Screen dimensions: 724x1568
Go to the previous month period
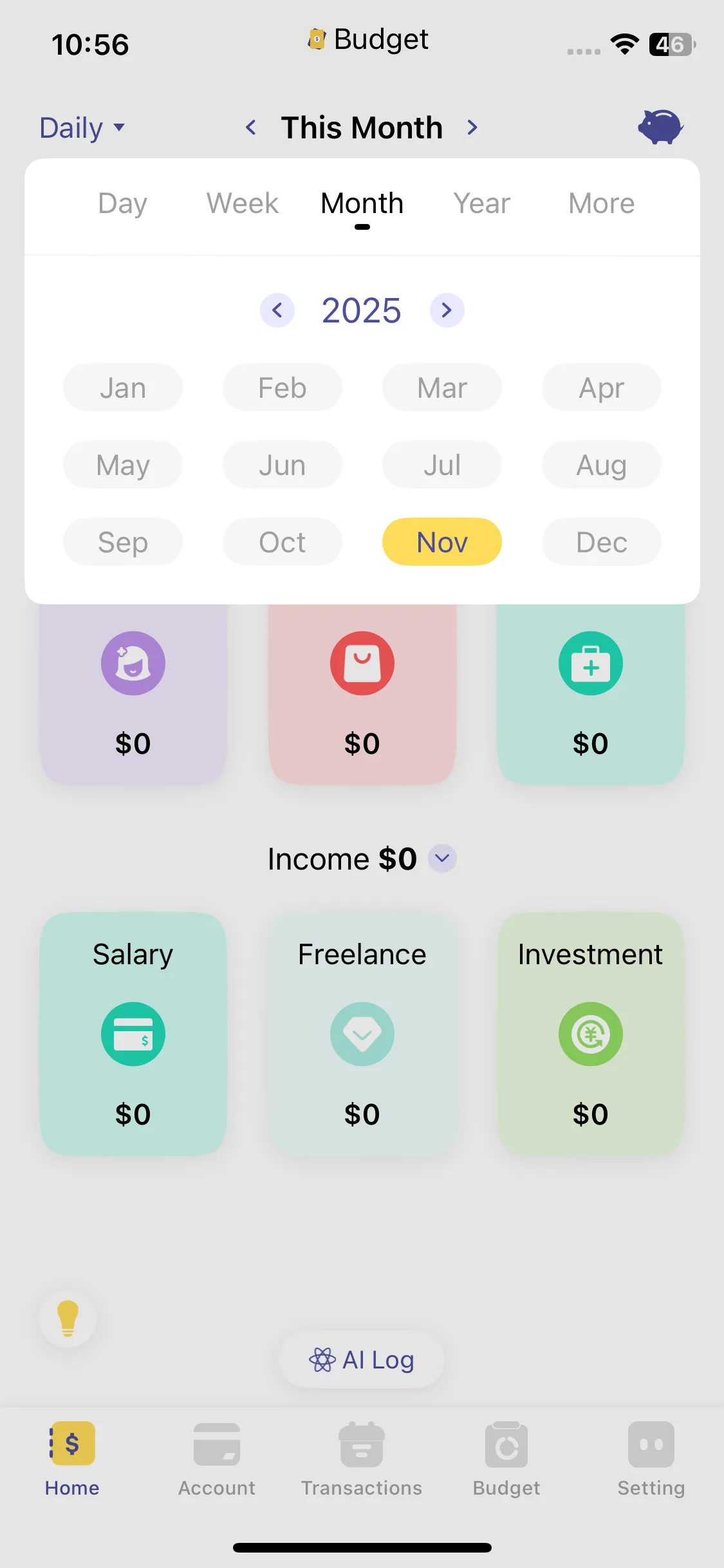click(251, 127)
